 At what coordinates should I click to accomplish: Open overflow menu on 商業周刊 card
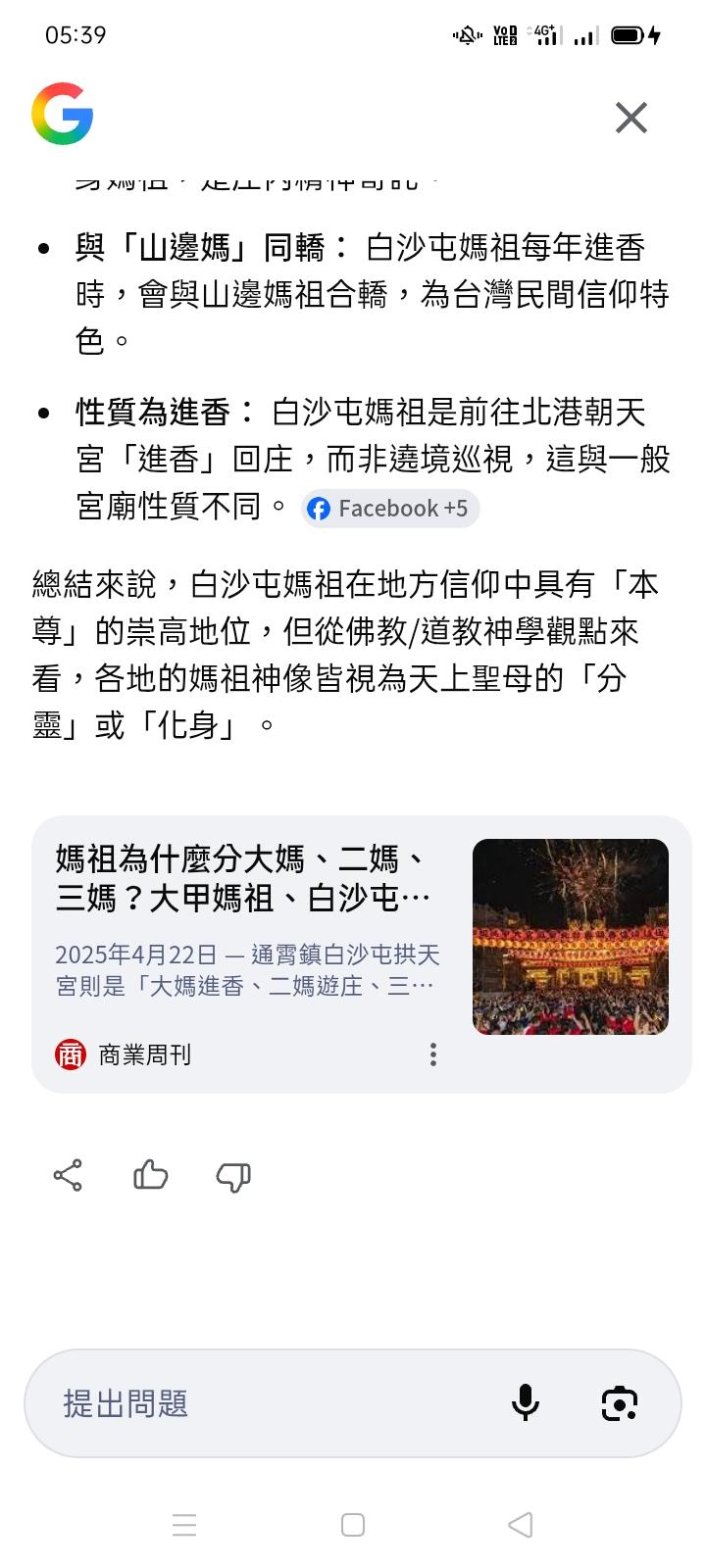(x=433, y=1054)
